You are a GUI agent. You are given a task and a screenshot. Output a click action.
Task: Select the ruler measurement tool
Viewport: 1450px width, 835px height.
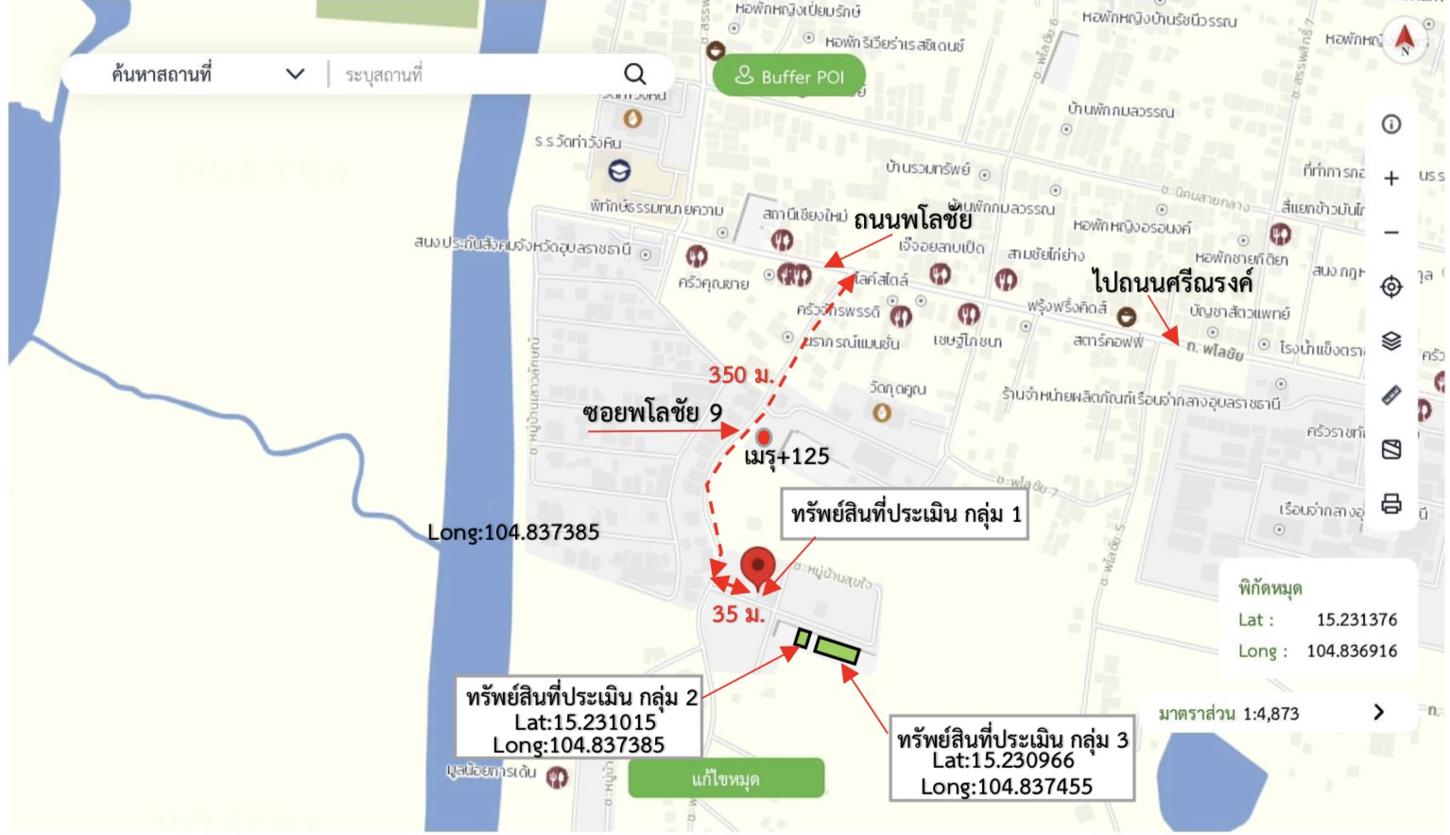coord(1391,396)
